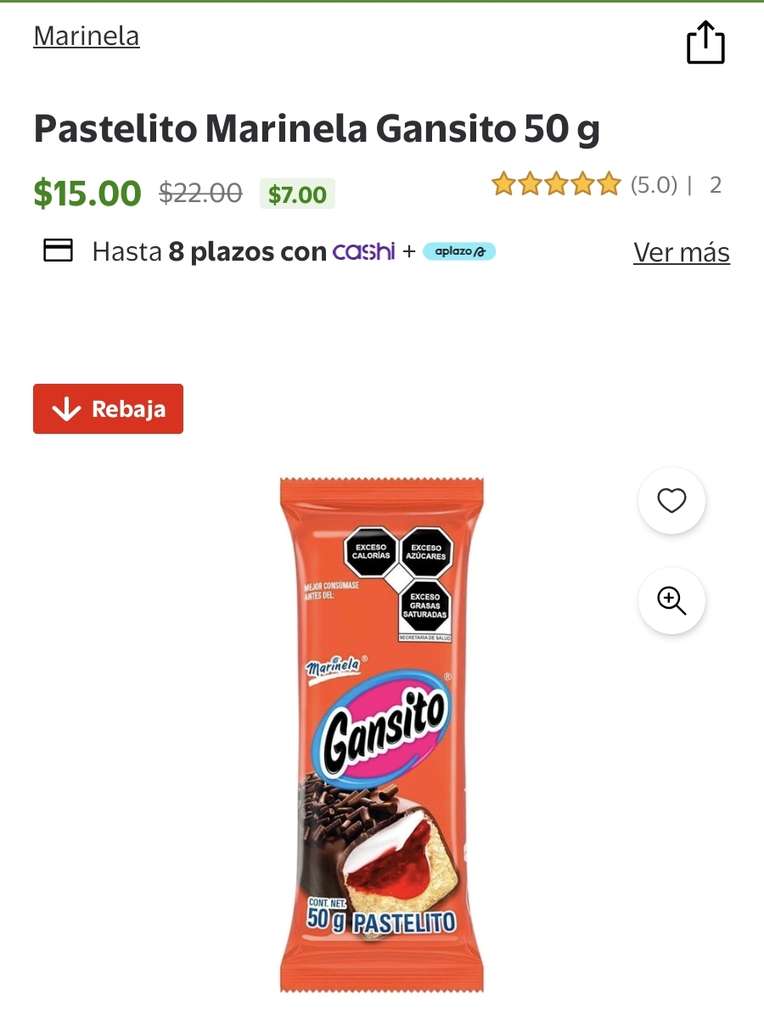Zoom into the product image
This screenshot has height=1024, width=764.
[x=671, y=601]
